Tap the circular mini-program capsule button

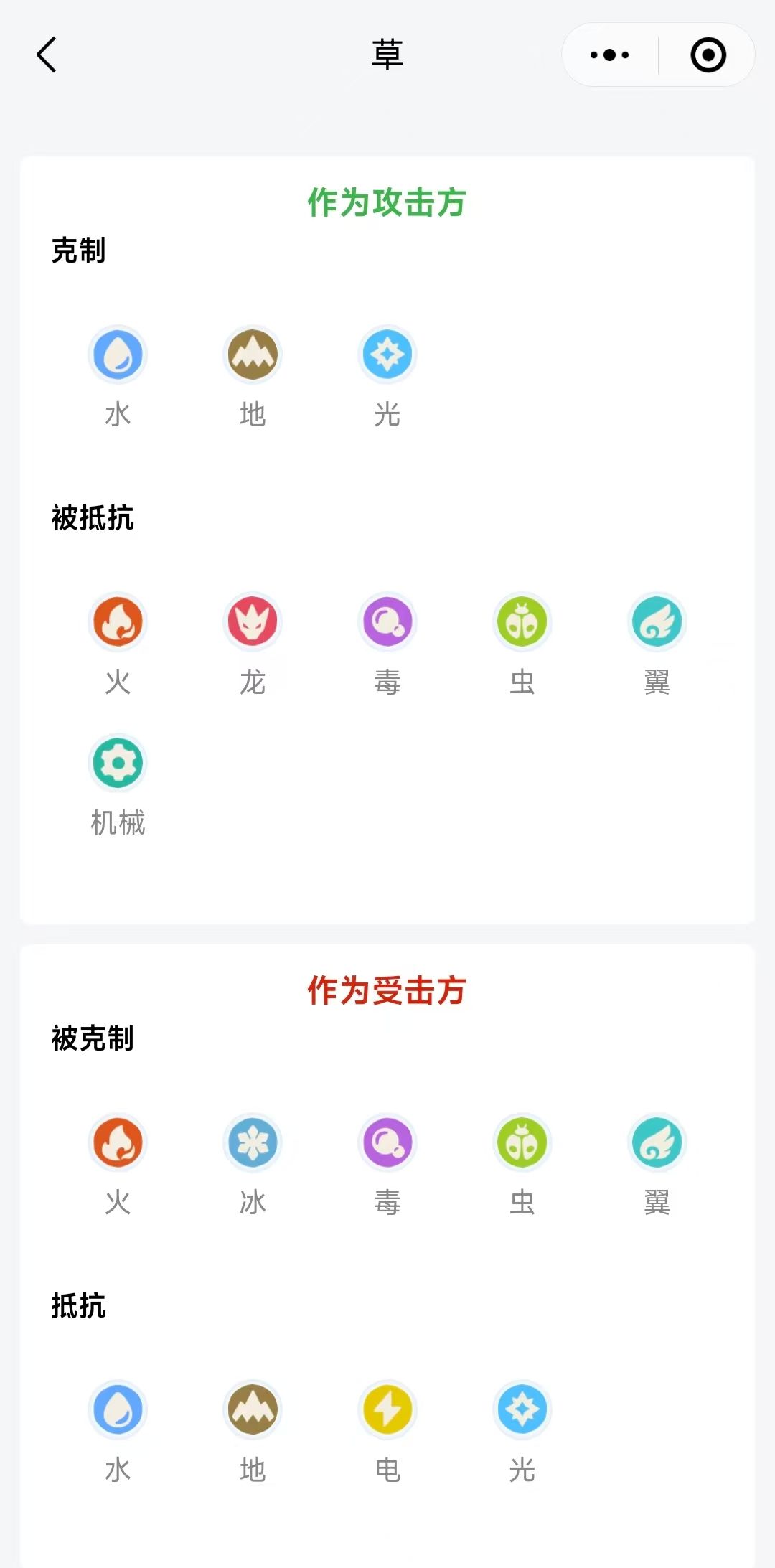pyautogui.click(x=707, y=55)
